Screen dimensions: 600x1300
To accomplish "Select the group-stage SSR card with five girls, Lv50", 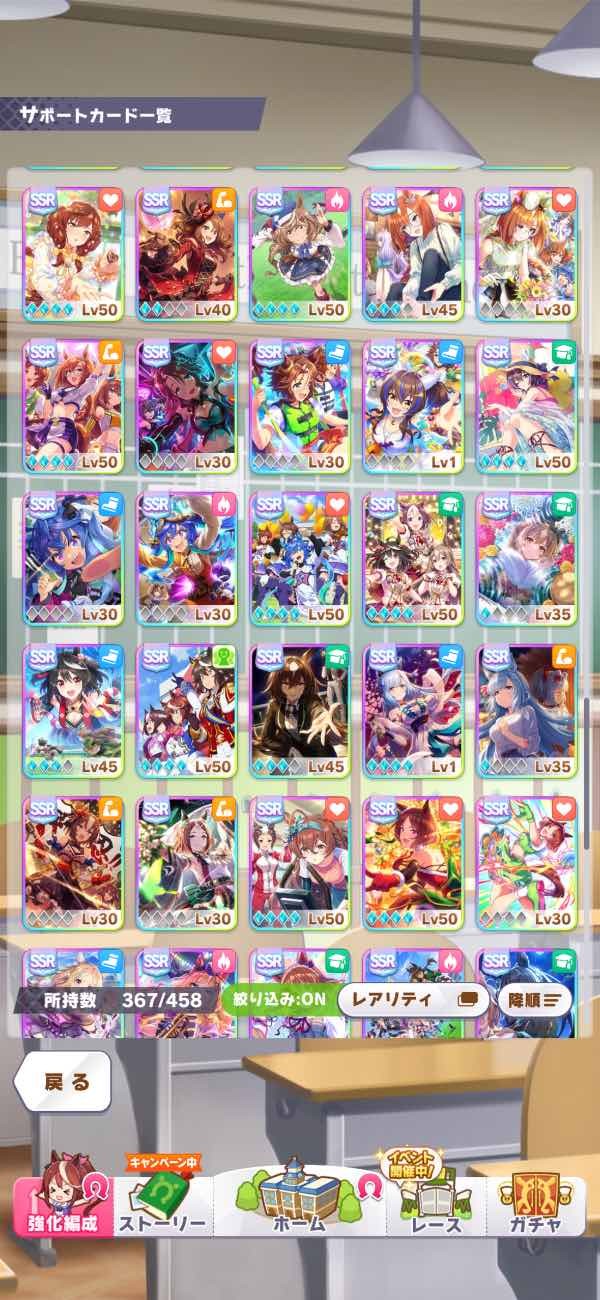I will pyautogui.click(x=299, y=558).
